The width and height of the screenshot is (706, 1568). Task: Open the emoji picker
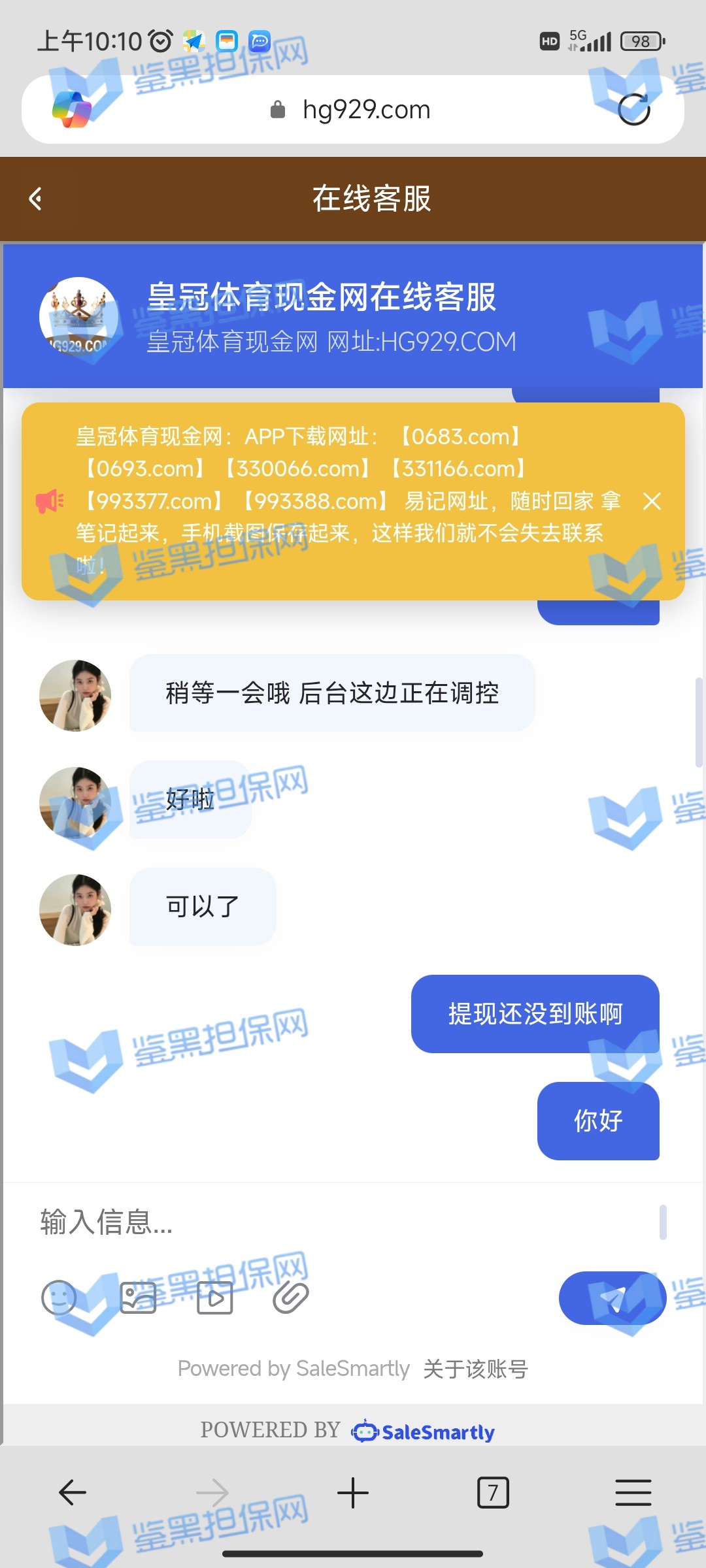(59, 1298)
